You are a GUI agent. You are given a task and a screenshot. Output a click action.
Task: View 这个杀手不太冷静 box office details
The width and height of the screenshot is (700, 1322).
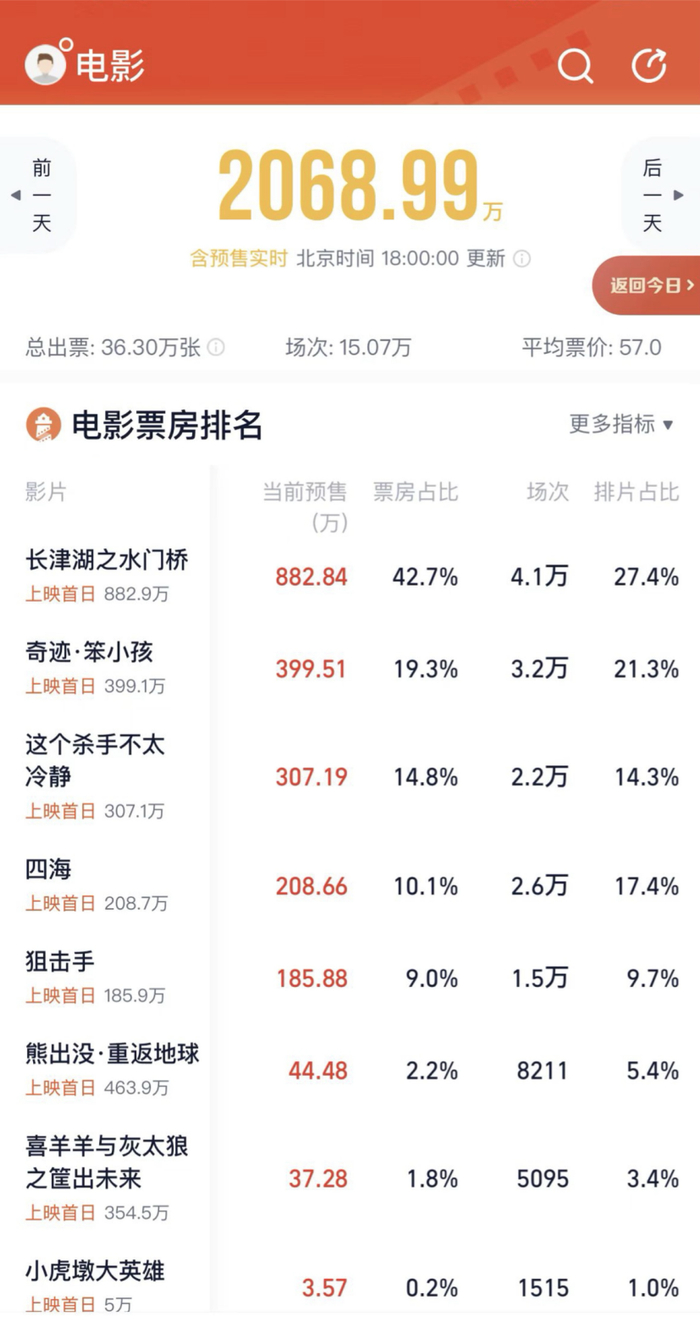point(95,760)
